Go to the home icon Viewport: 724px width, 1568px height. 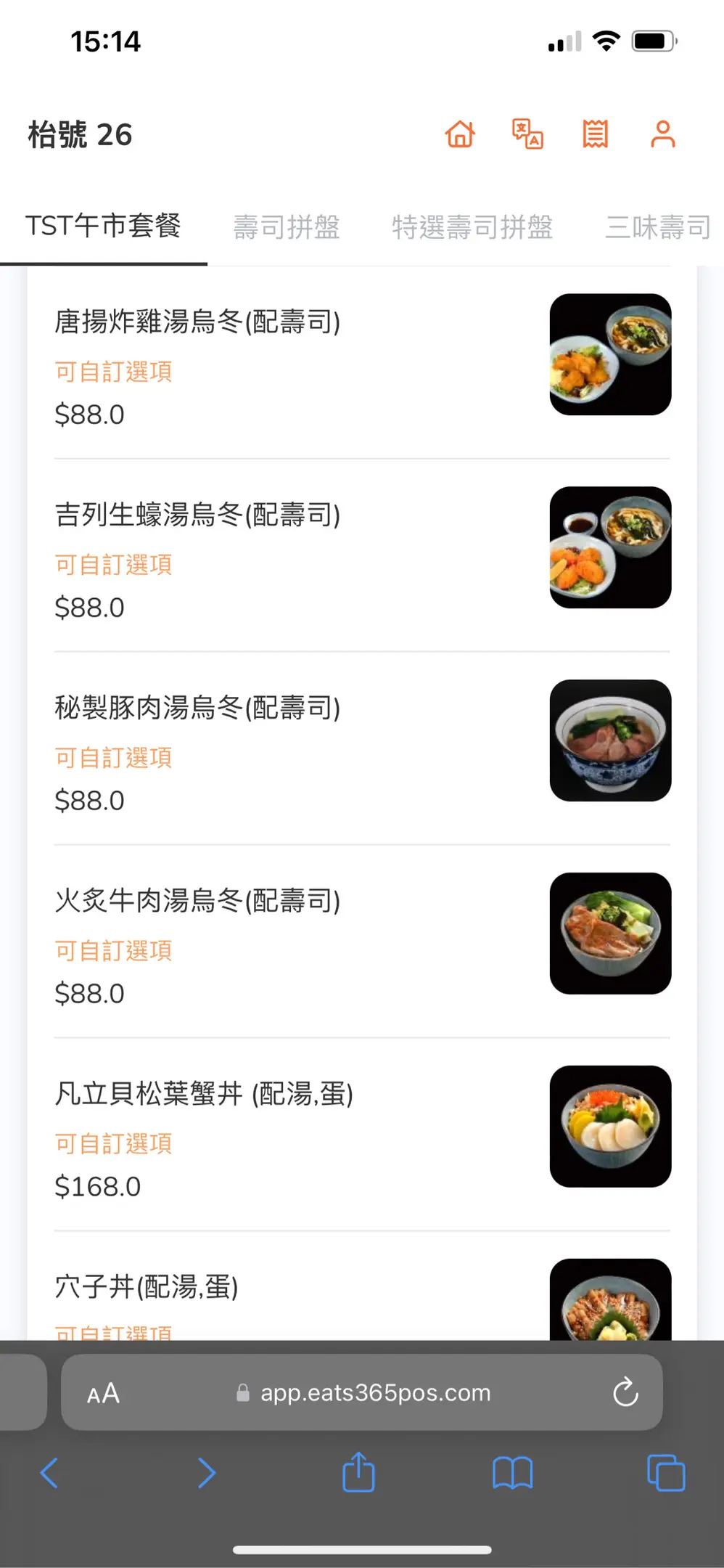tap(460, 134)
